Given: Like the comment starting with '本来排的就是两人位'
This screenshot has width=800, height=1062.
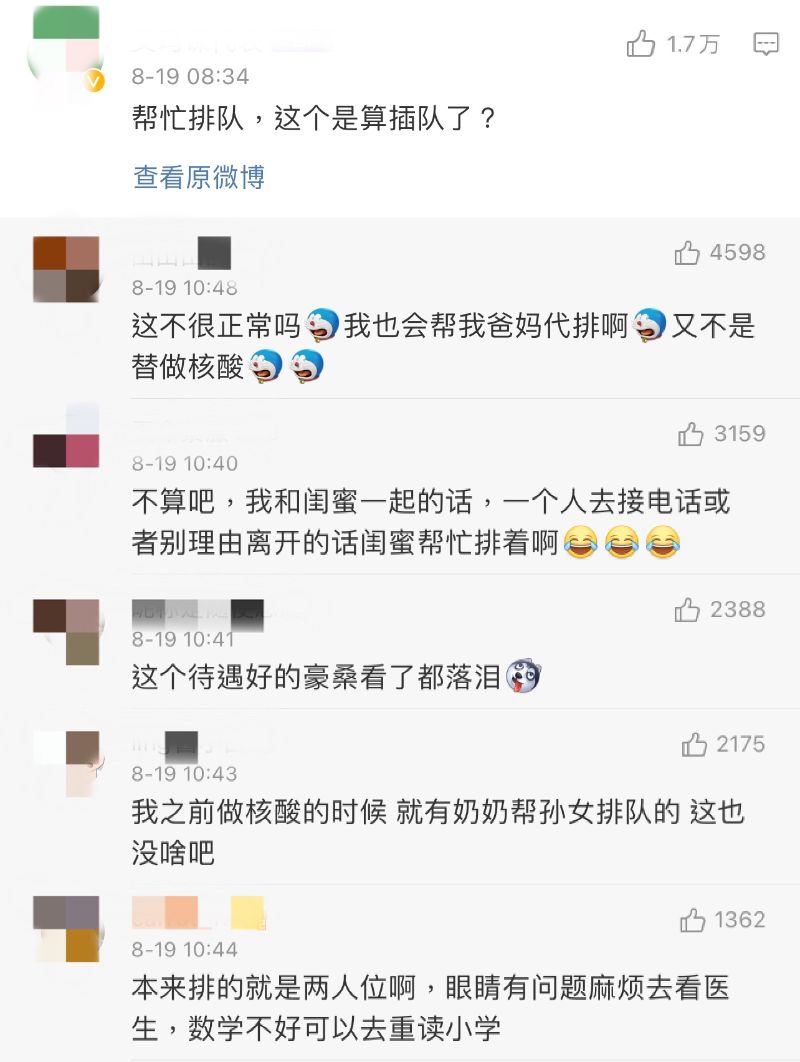Looking at the screenshot, I should click(x=692, y=920).
